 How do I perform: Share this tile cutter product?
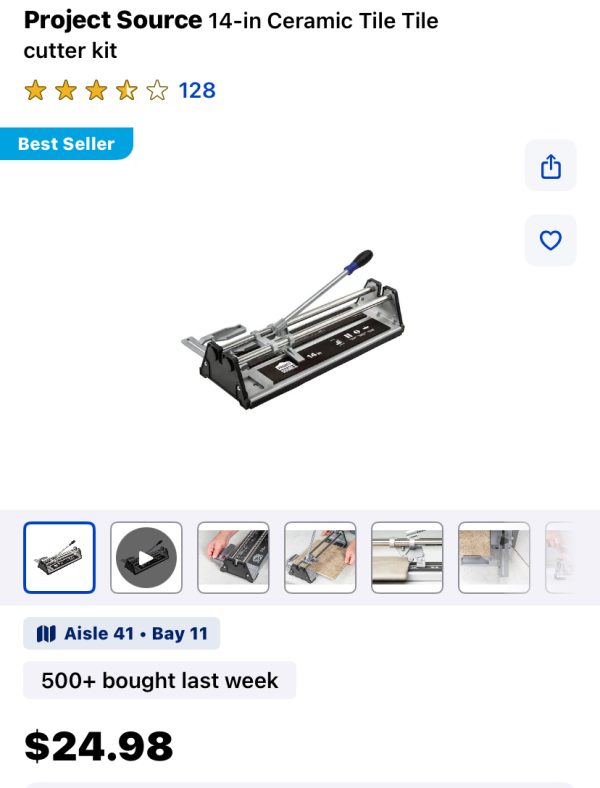(x=551, y=166)
